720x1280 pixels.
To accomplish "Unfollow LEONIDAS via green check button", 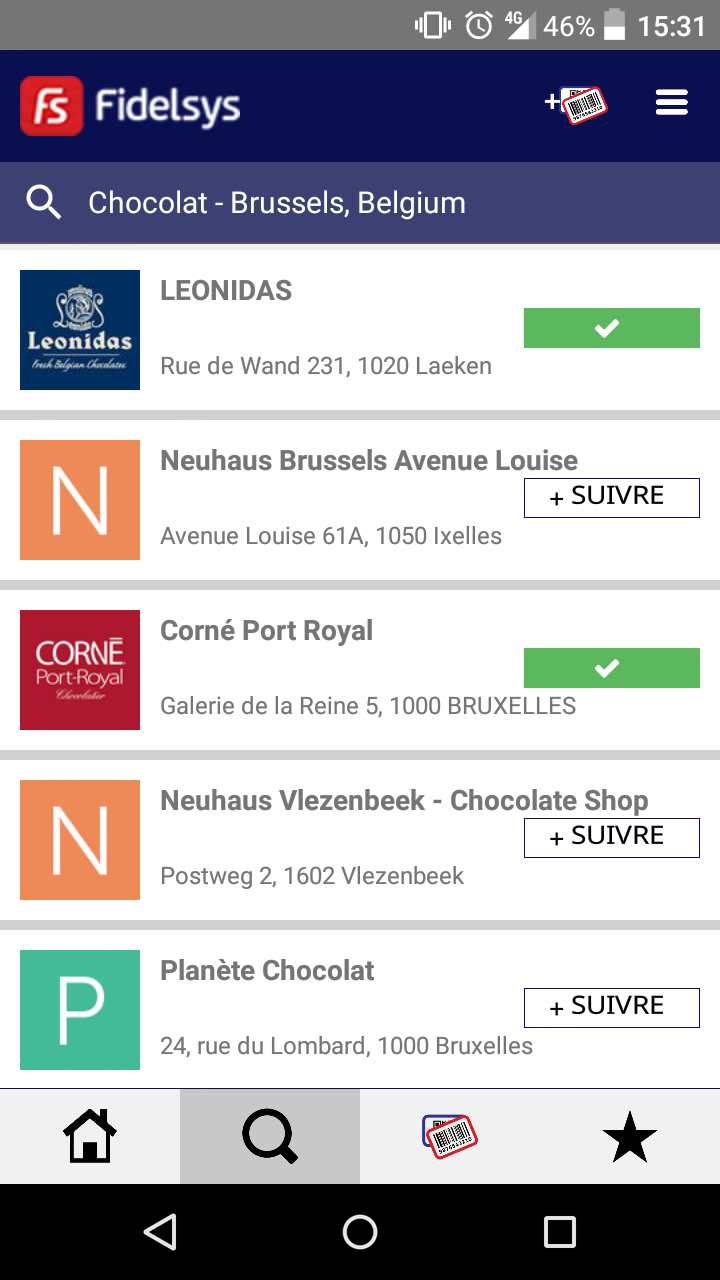I will point(612,328).
